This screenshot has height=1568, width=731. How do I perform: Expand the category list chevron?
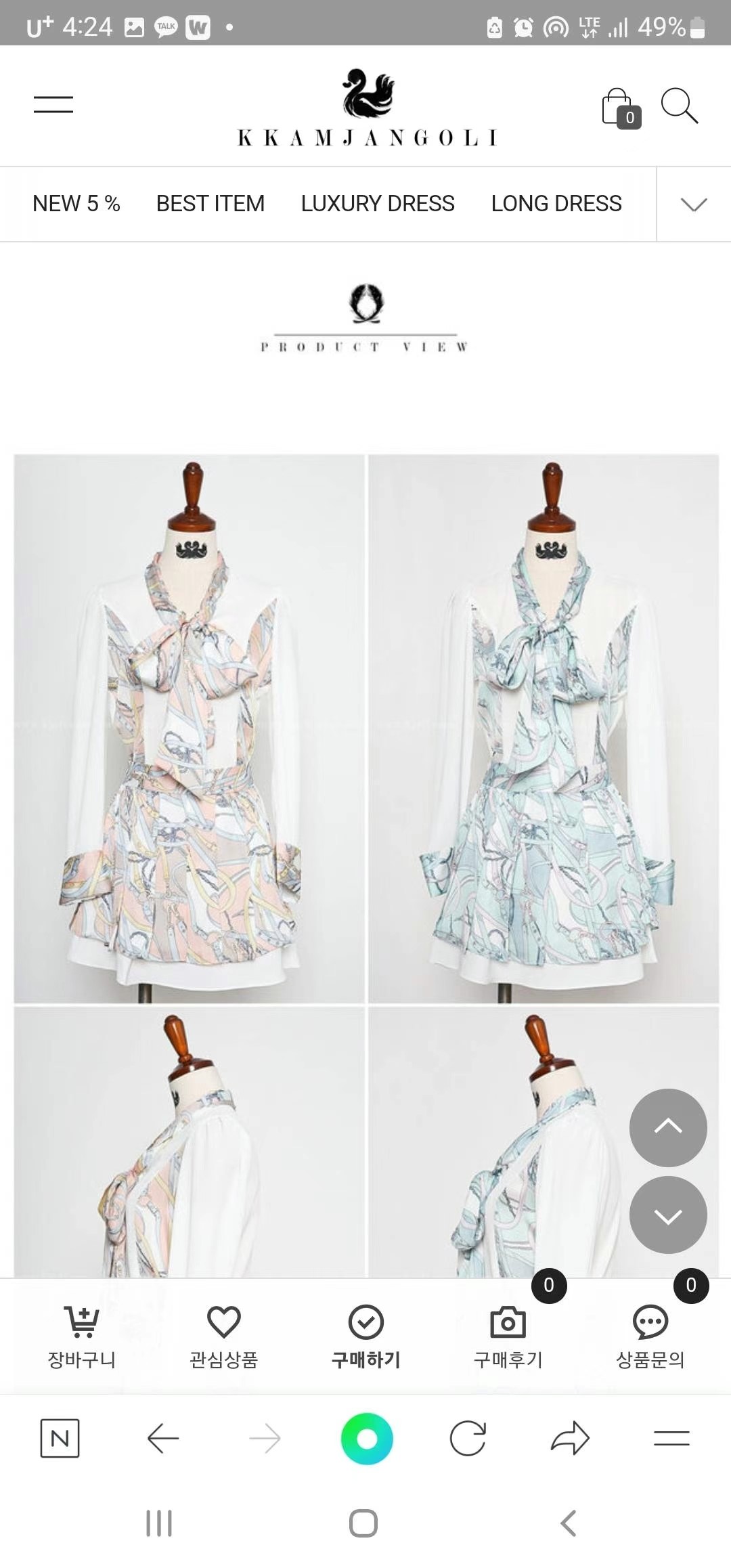pos(694,204)
